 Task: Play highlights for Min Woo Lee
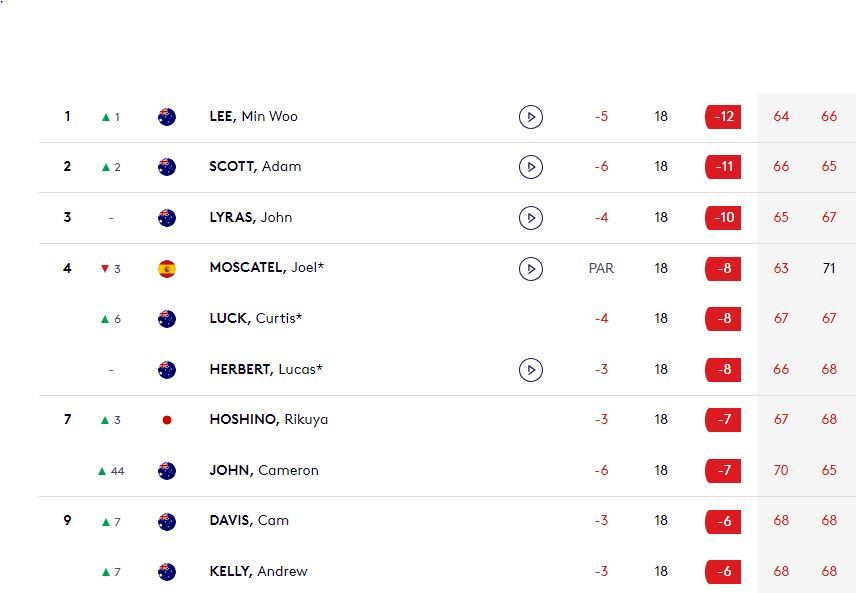(x=531, y=117)
